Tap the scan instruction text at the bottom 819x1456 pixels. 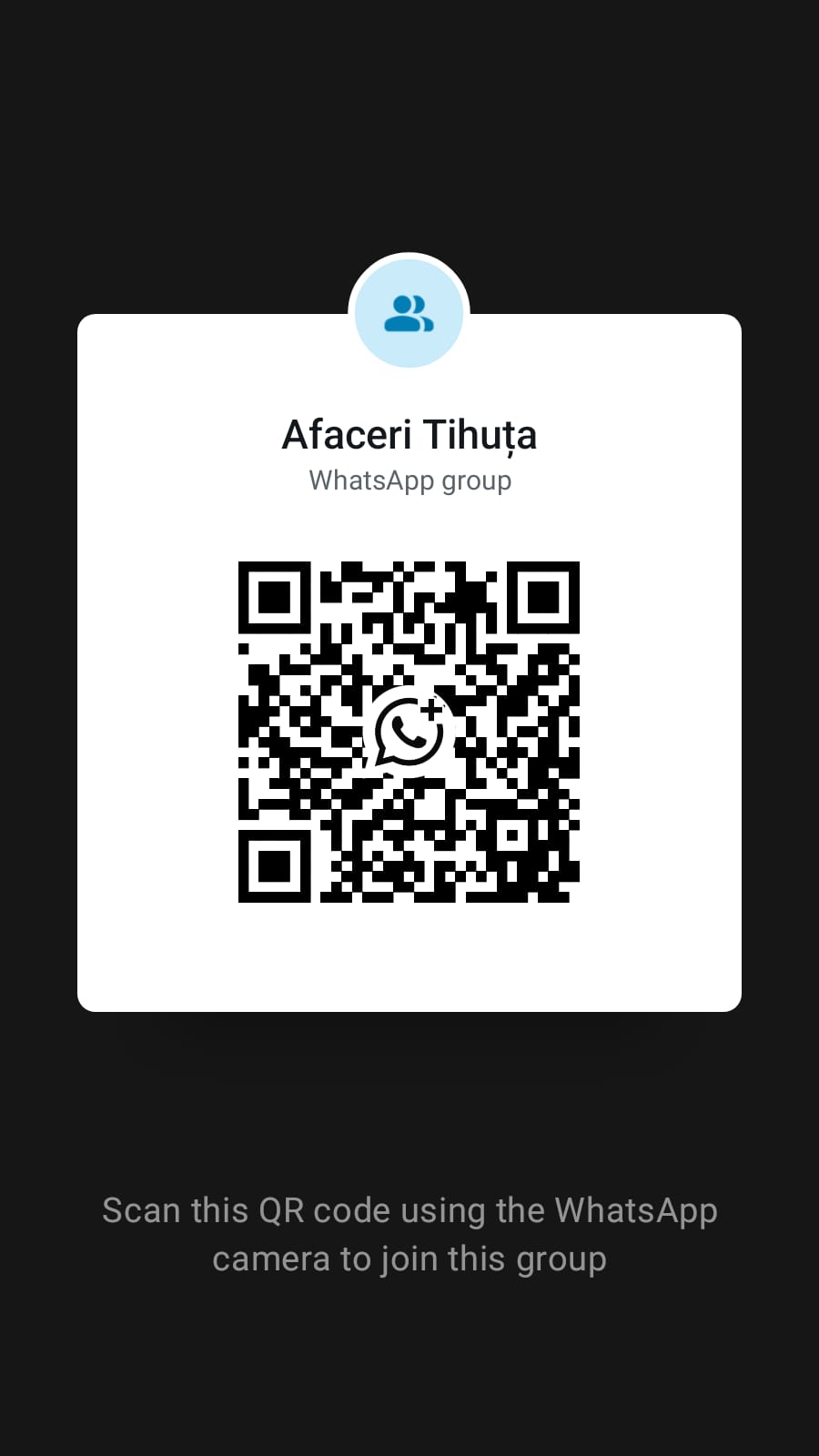[x=409, y=1233]
